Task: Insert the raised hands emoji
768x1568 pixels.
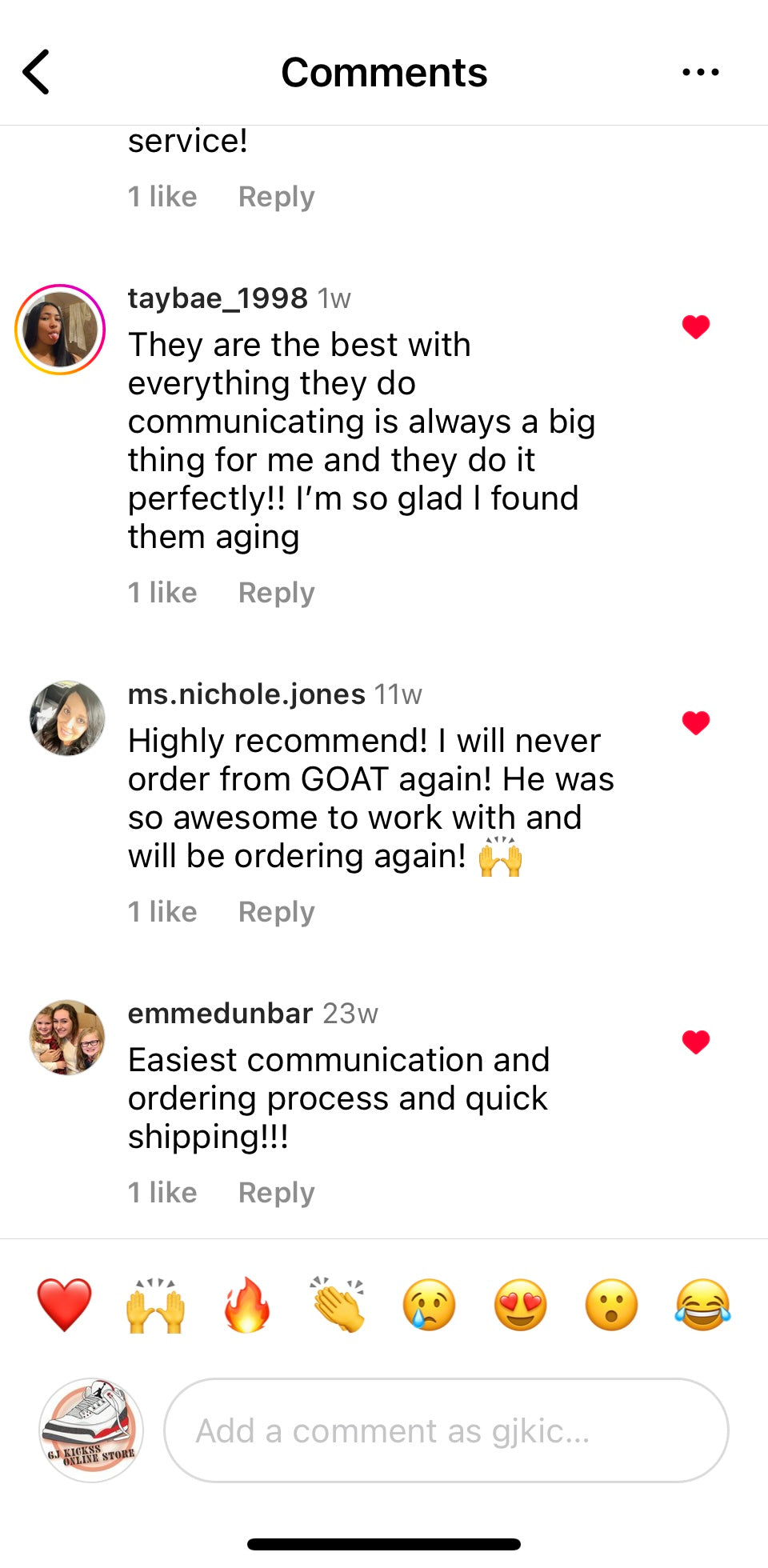Action: 155,1305
